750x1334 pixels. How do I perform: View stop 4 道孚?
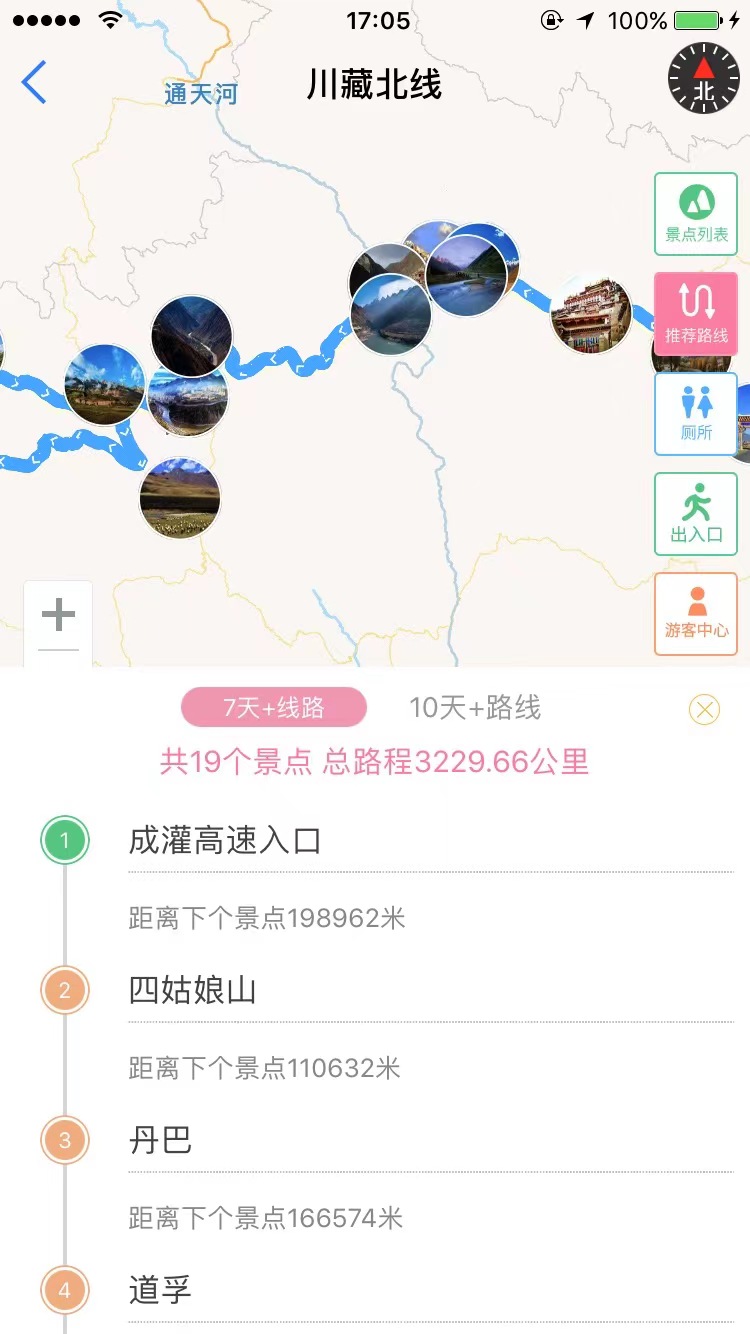coord(160,1290)
